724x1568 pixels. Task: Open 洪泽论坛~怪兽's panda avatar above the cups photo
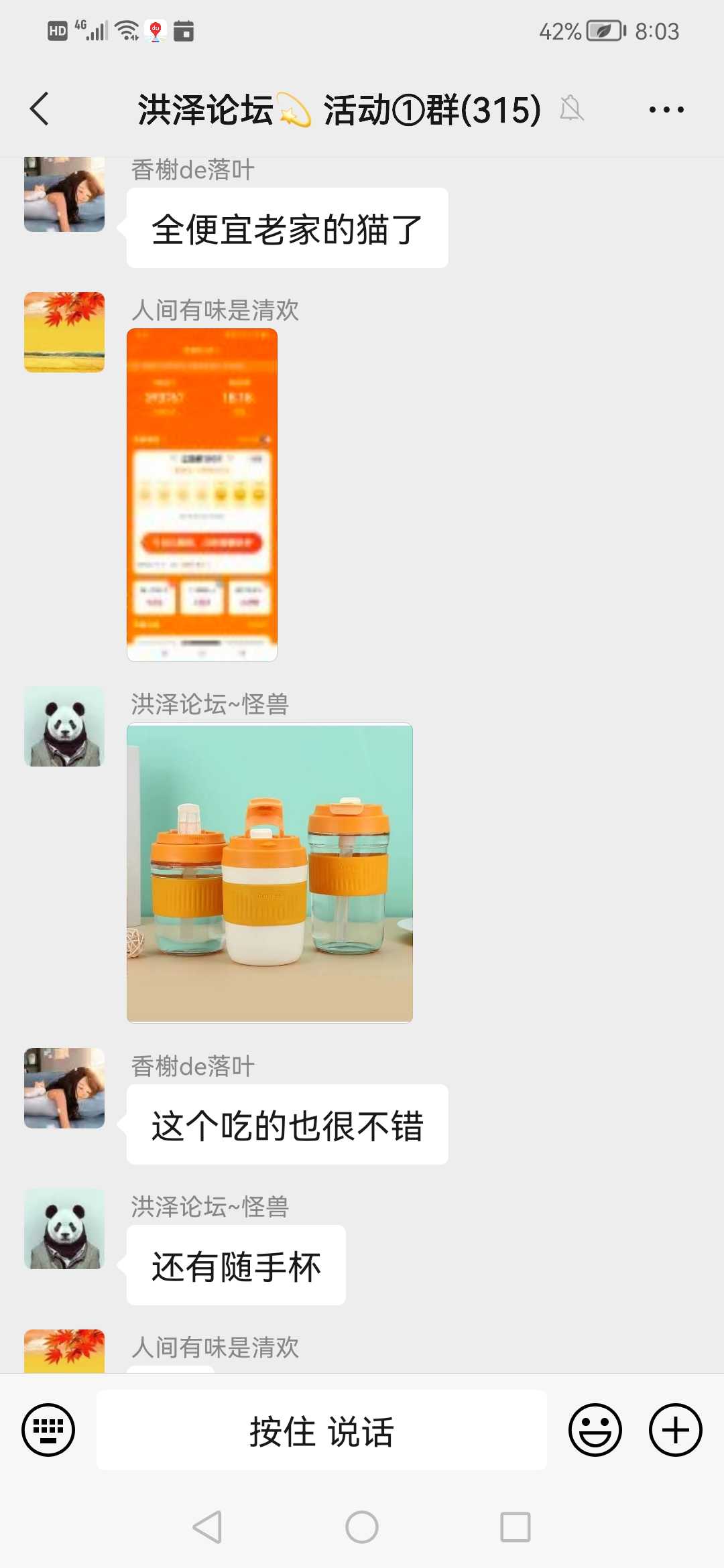(x=64, y=726)
